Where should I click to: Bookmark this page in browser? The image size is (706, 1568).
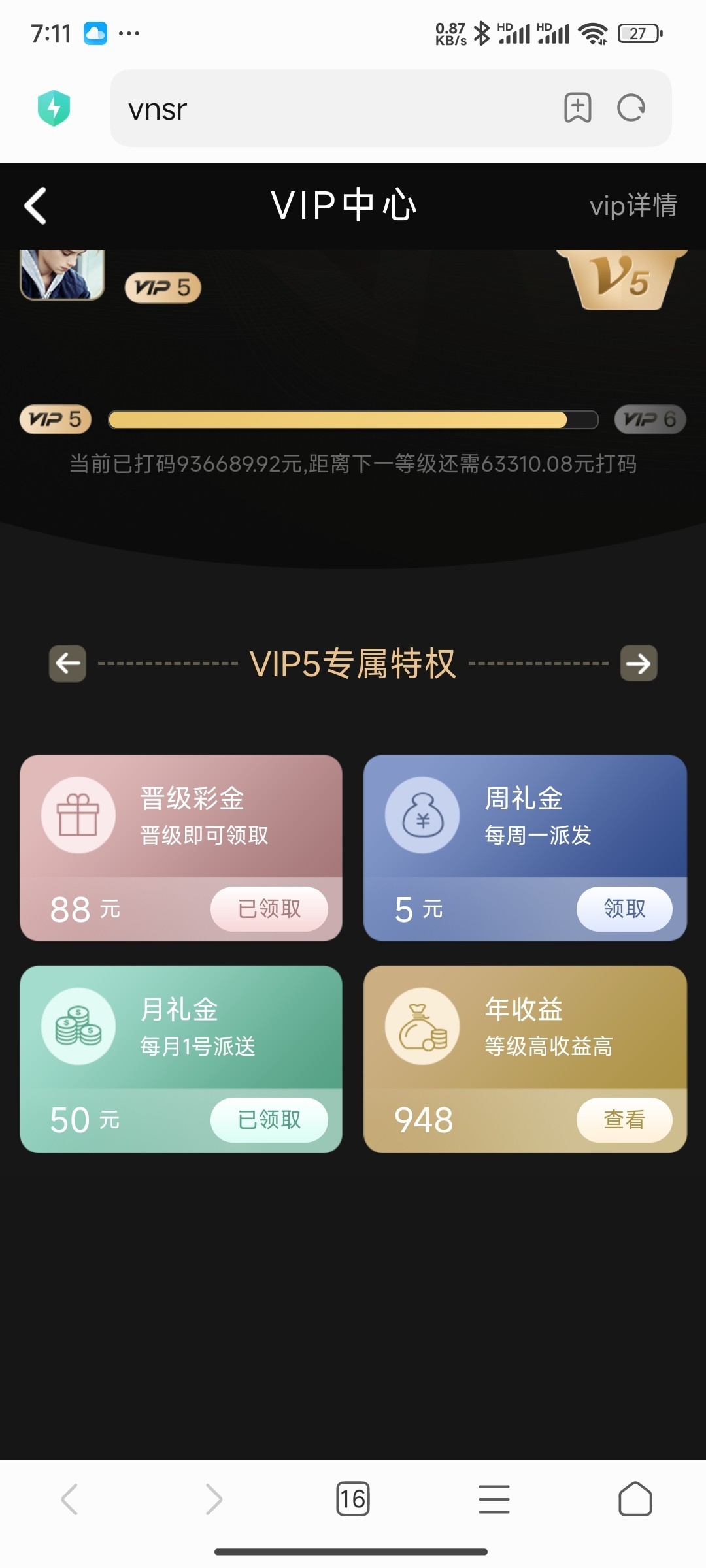(x=577, y=108)
